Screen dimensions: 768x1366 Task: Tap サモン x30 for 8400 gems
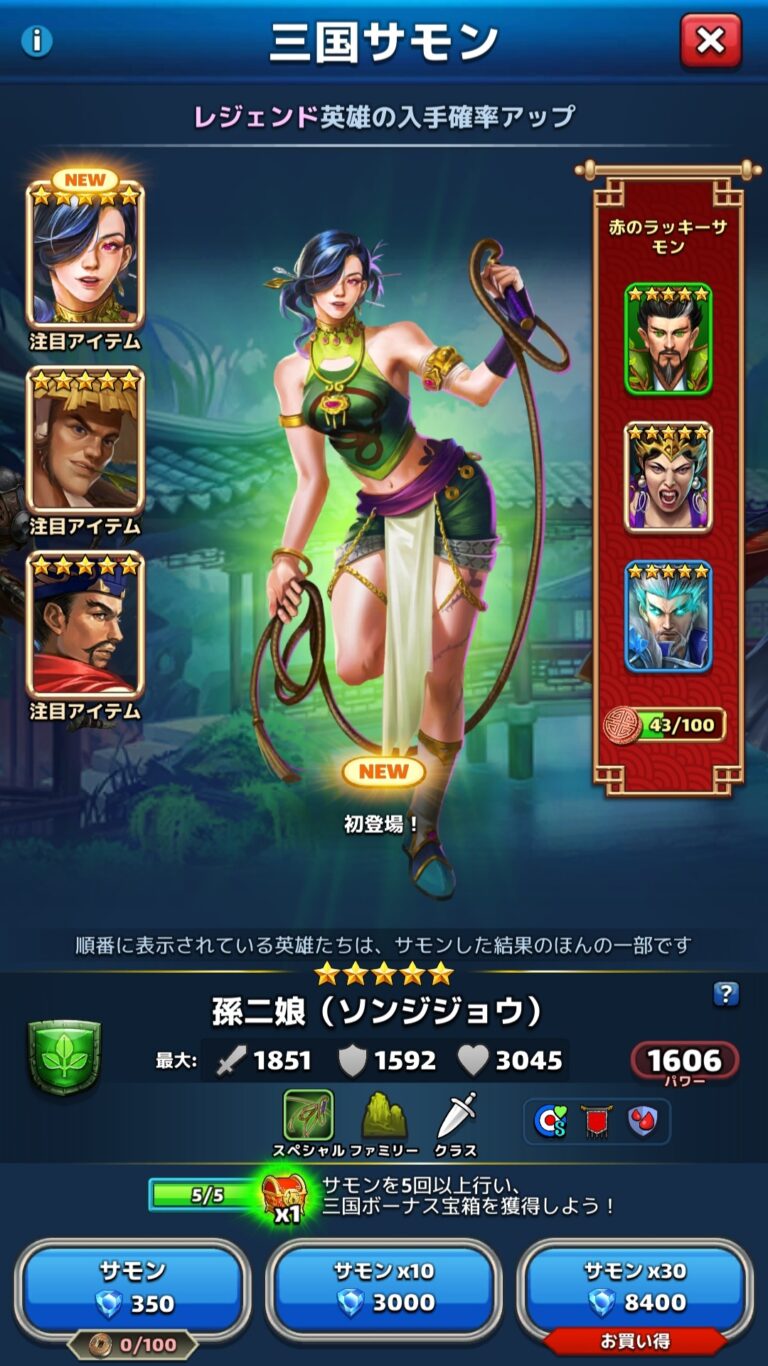635,1288
